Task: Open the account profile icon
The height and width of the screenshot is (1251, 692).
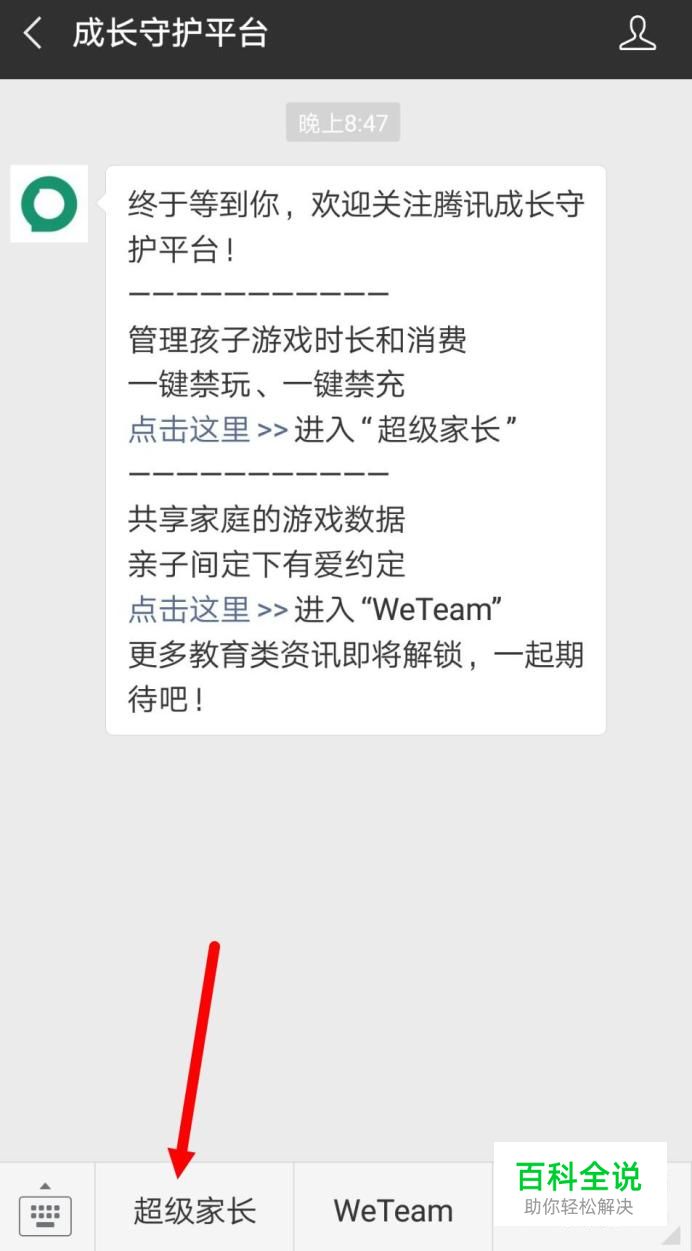Action: click(x=637, y=34)
